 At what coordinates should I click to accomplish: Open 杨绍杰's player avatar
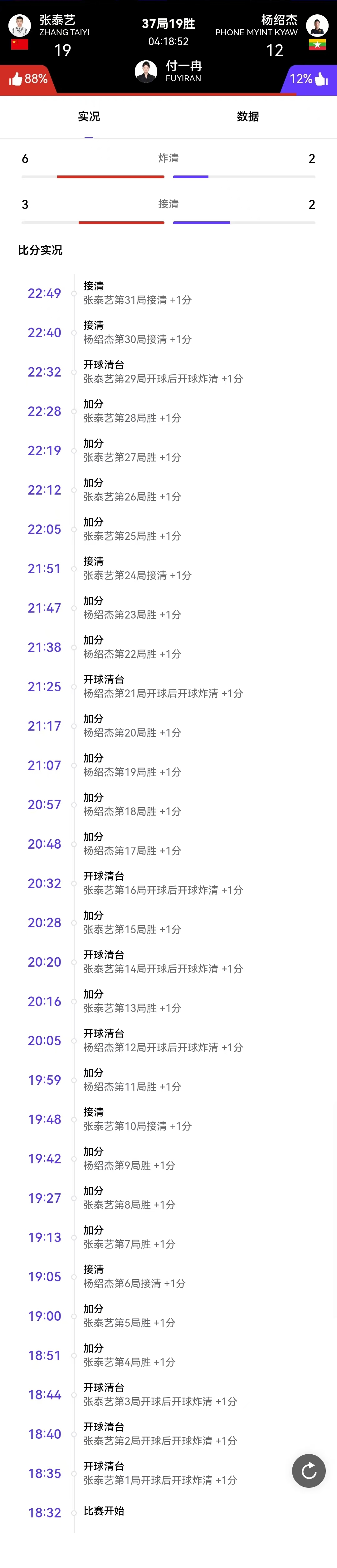(x=317, y=26)
